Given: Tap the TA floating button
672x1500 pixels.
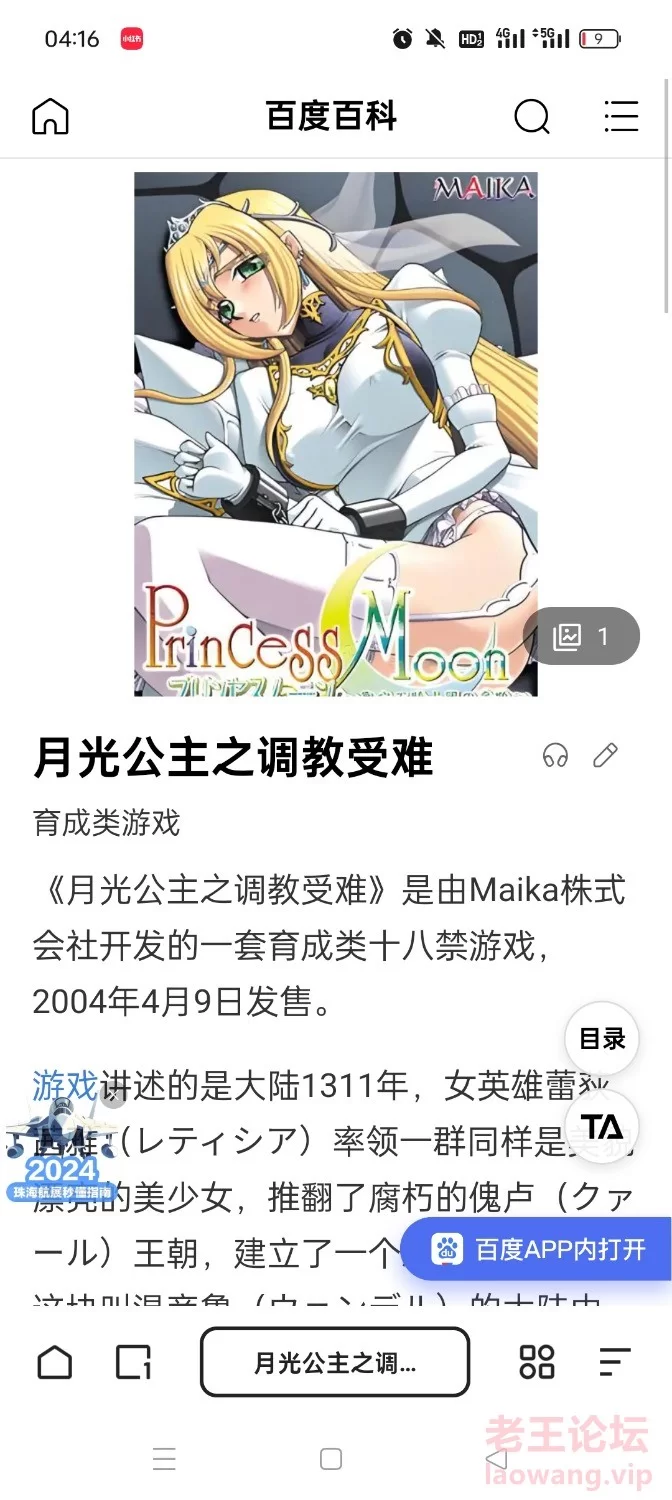Looking at the screenshot, I should click(x=602, y=1127).
